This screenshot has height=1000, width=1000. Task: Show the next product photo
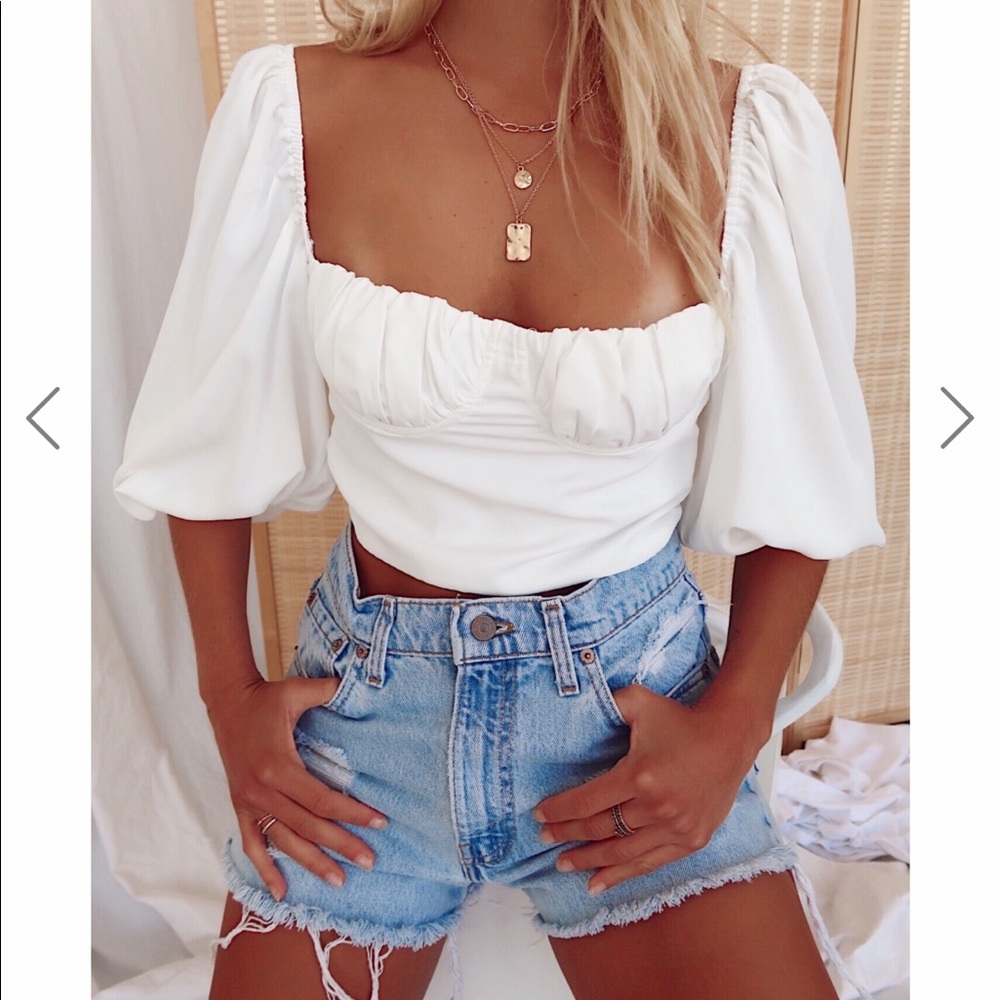click(956, 418)
